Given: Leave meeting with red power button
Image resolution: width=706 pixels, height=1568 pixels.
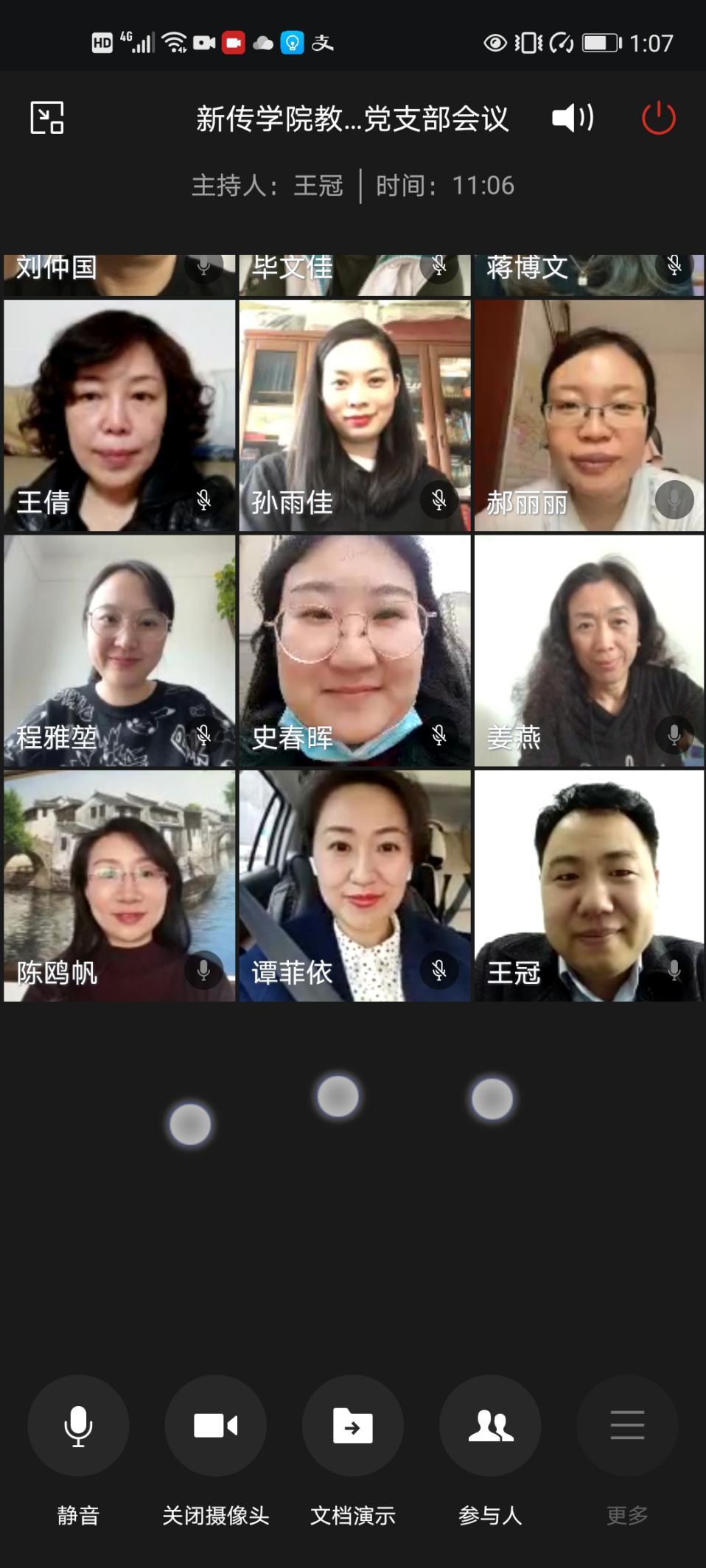Looking at the screenshot, I should tap(658, 119).
